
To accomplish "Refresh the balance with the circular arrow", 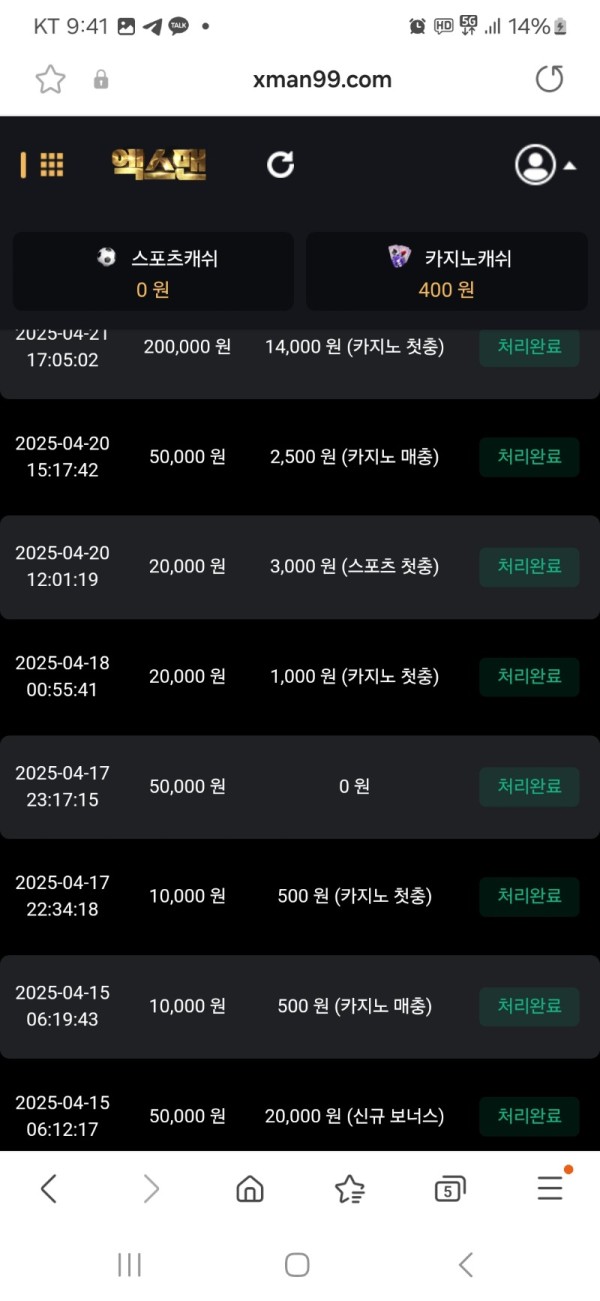I will [280, 165].
